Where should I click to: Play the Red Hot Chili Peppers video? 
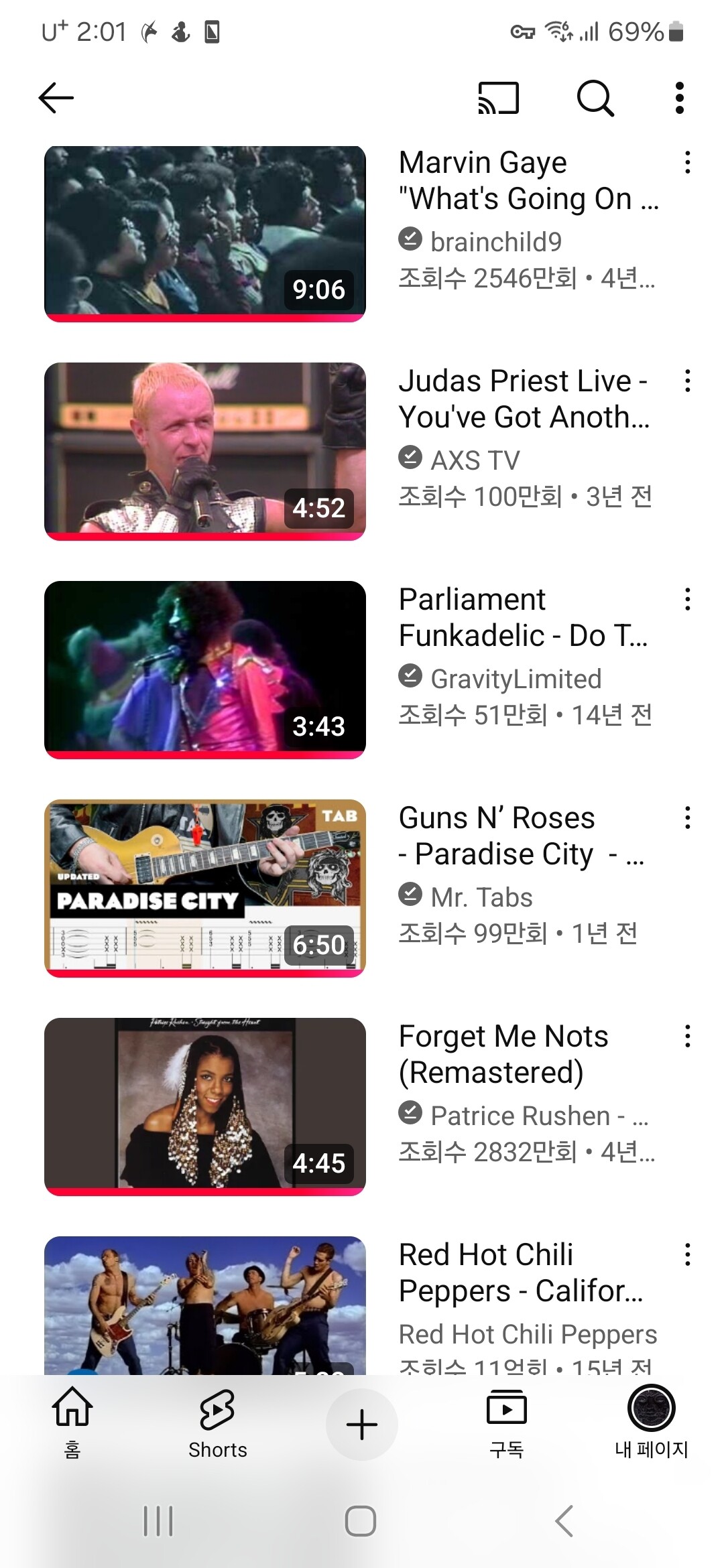[x=205, y=1305]
